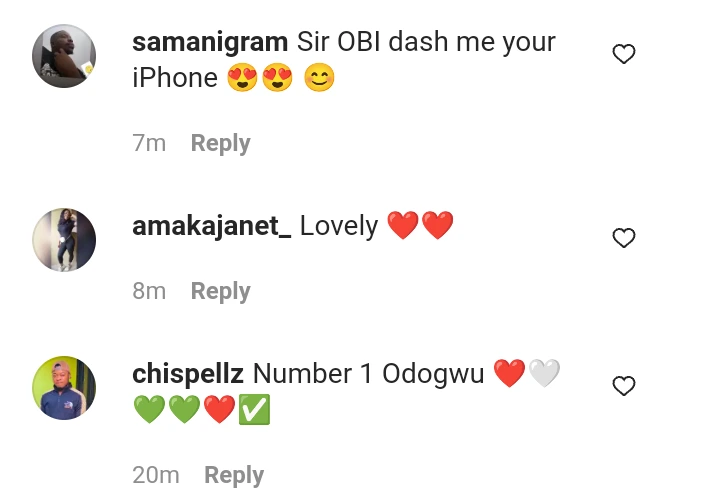
Task: Reply to amakajanet_'s Lovely comment
Action: coord(220,291)
